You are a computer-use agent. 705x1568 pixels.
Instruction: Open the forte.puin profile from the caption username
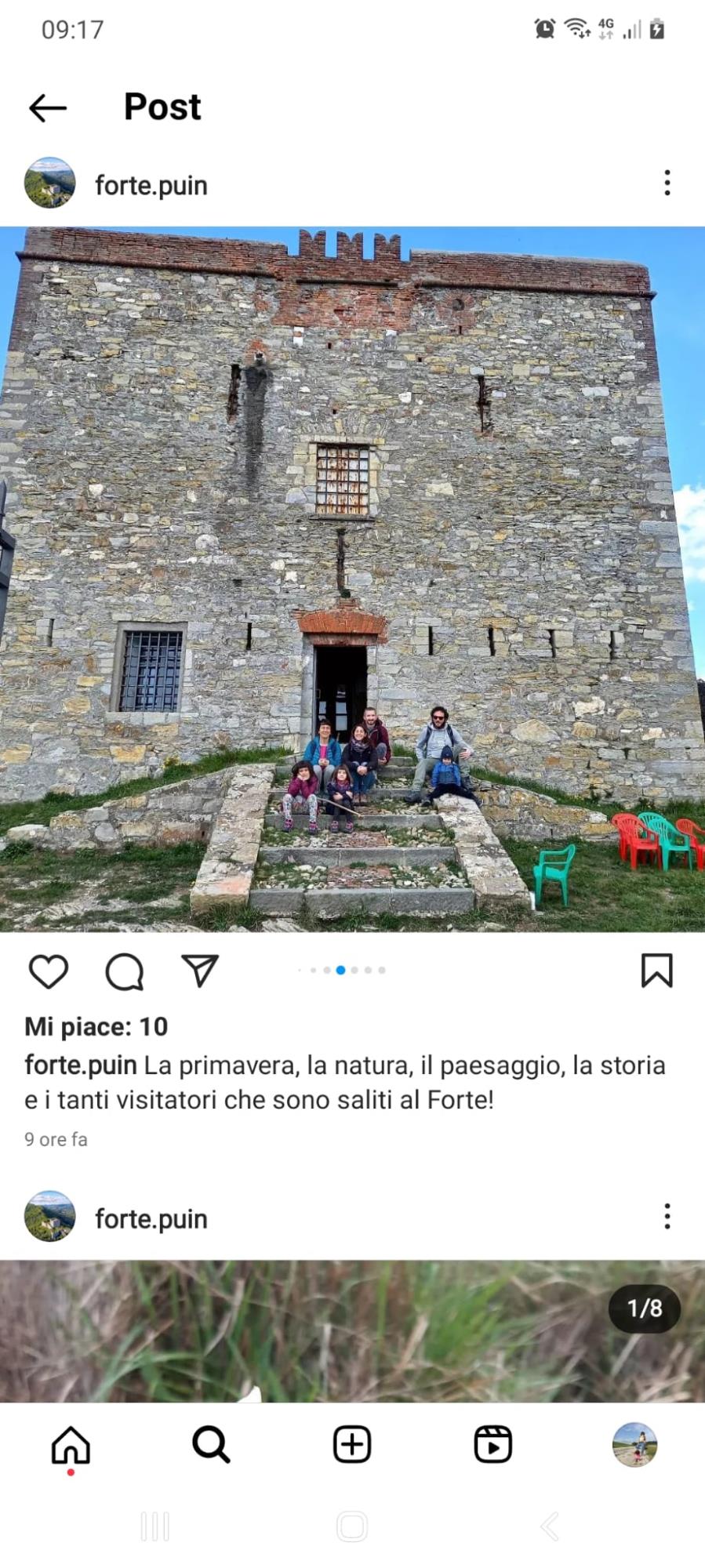(81, 1065)
